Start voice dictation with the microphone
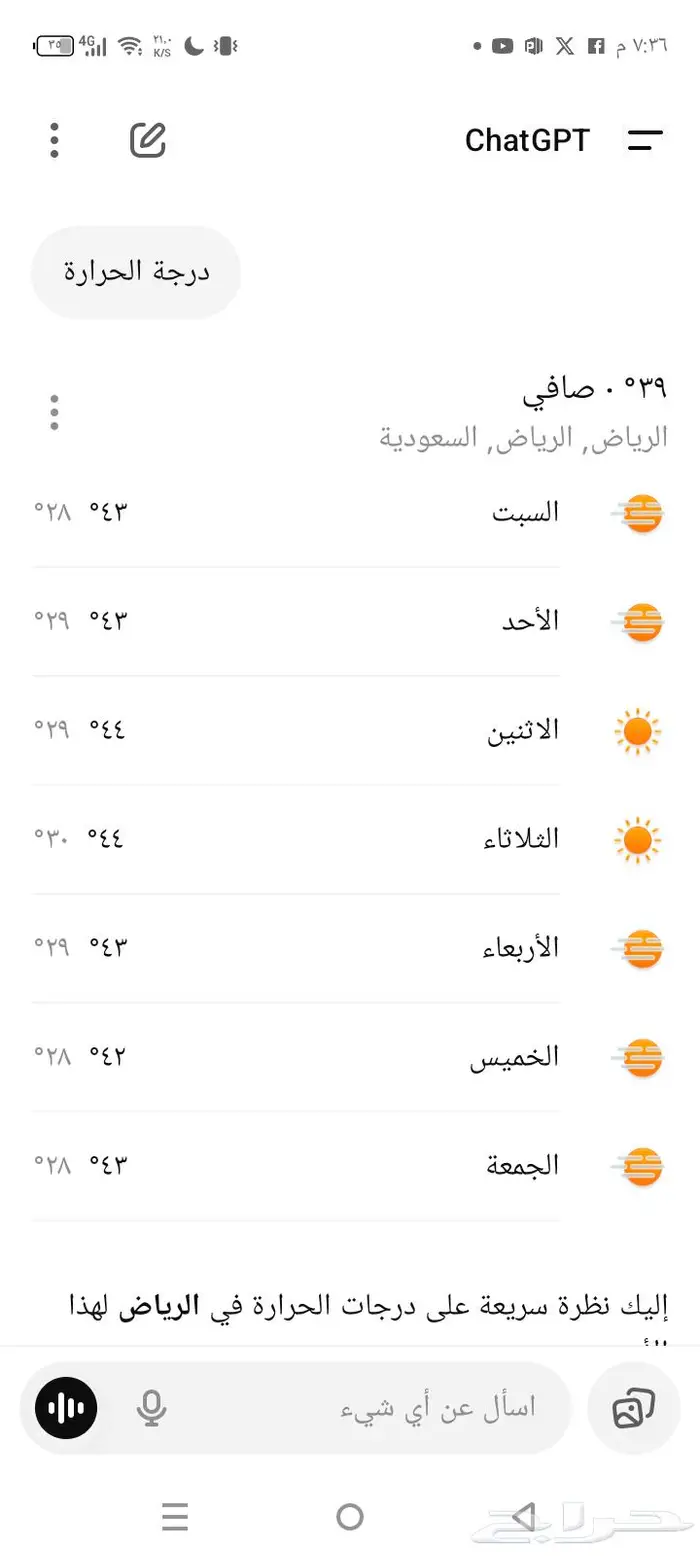Viewport: 700px width, 1556px height. point(151,1408)
